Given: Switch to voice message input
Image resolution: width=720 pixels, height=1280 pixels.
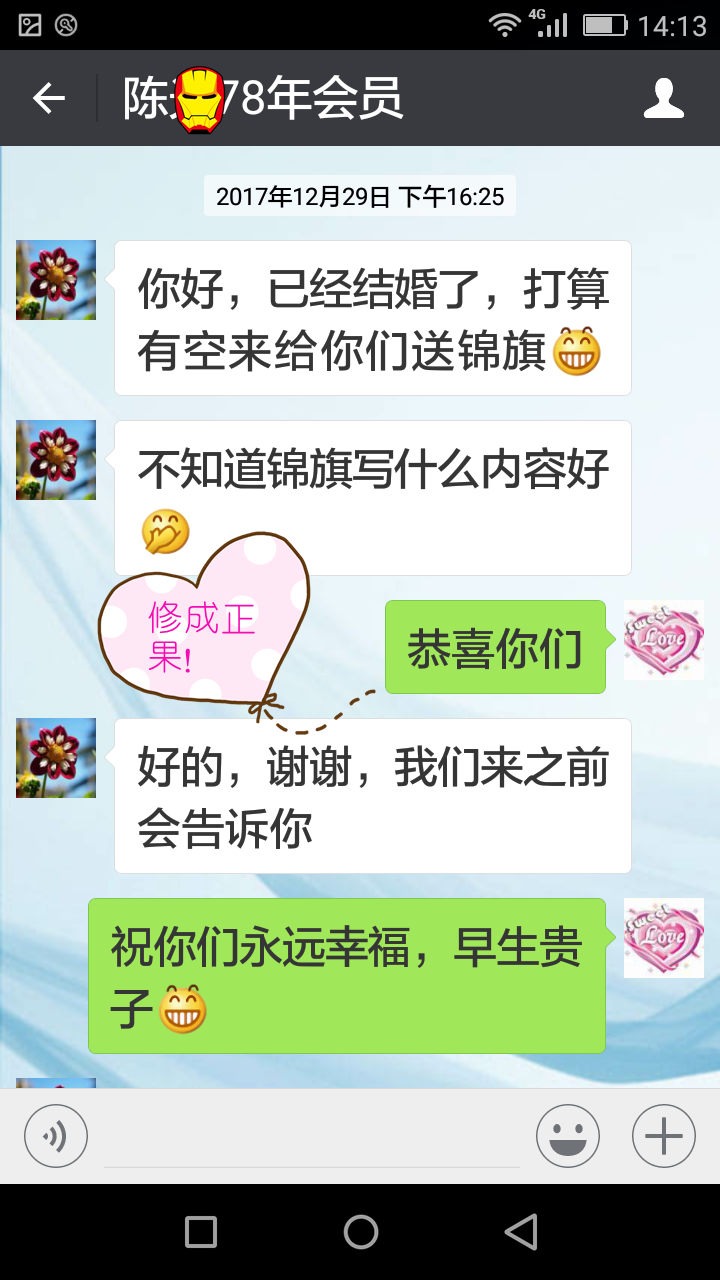Looking at the screenshot, I should pyautogui.click(x=56, y=1136).
